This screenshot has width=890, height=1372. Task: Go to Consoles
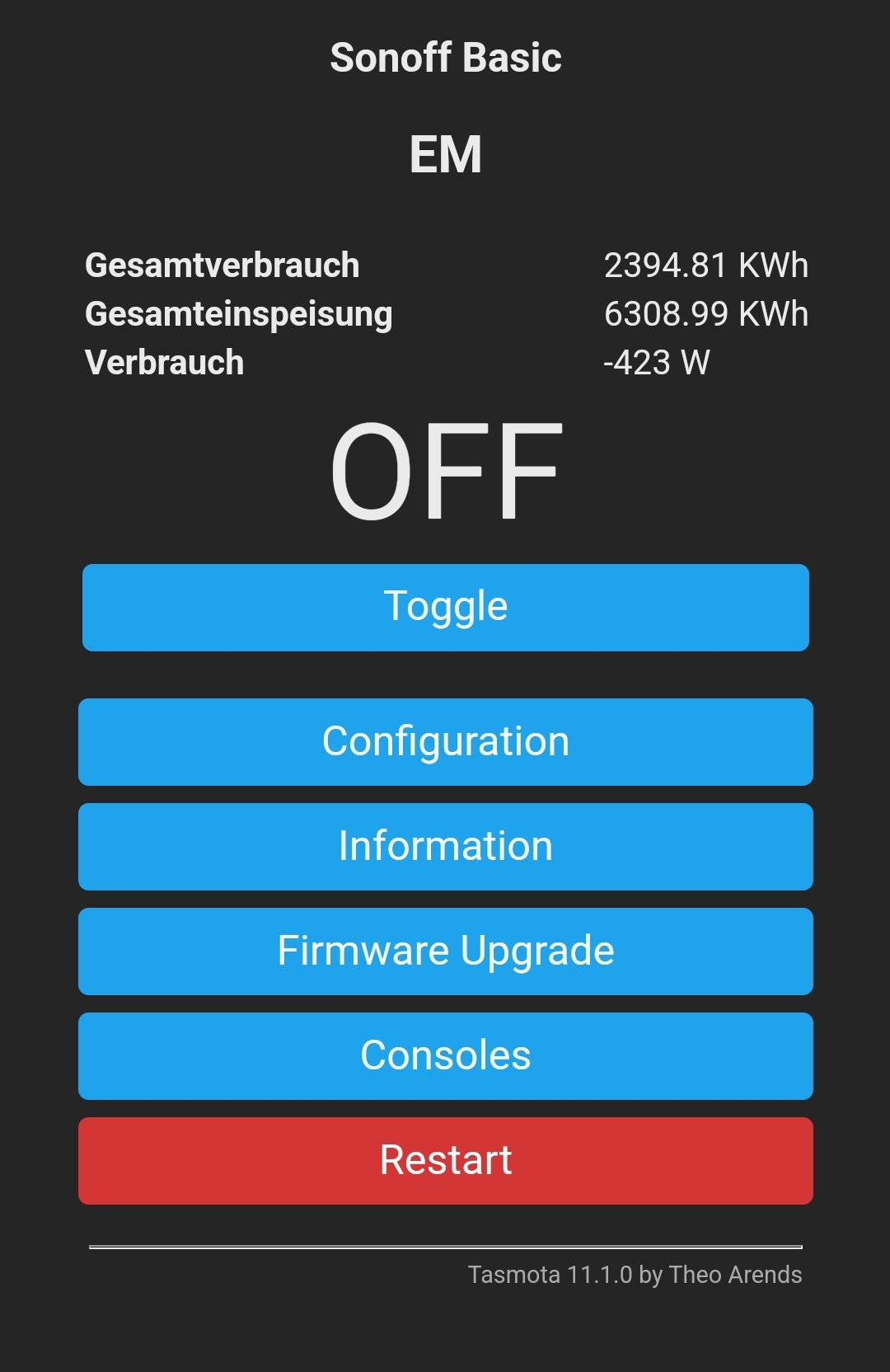click(x=445, y=1056)
